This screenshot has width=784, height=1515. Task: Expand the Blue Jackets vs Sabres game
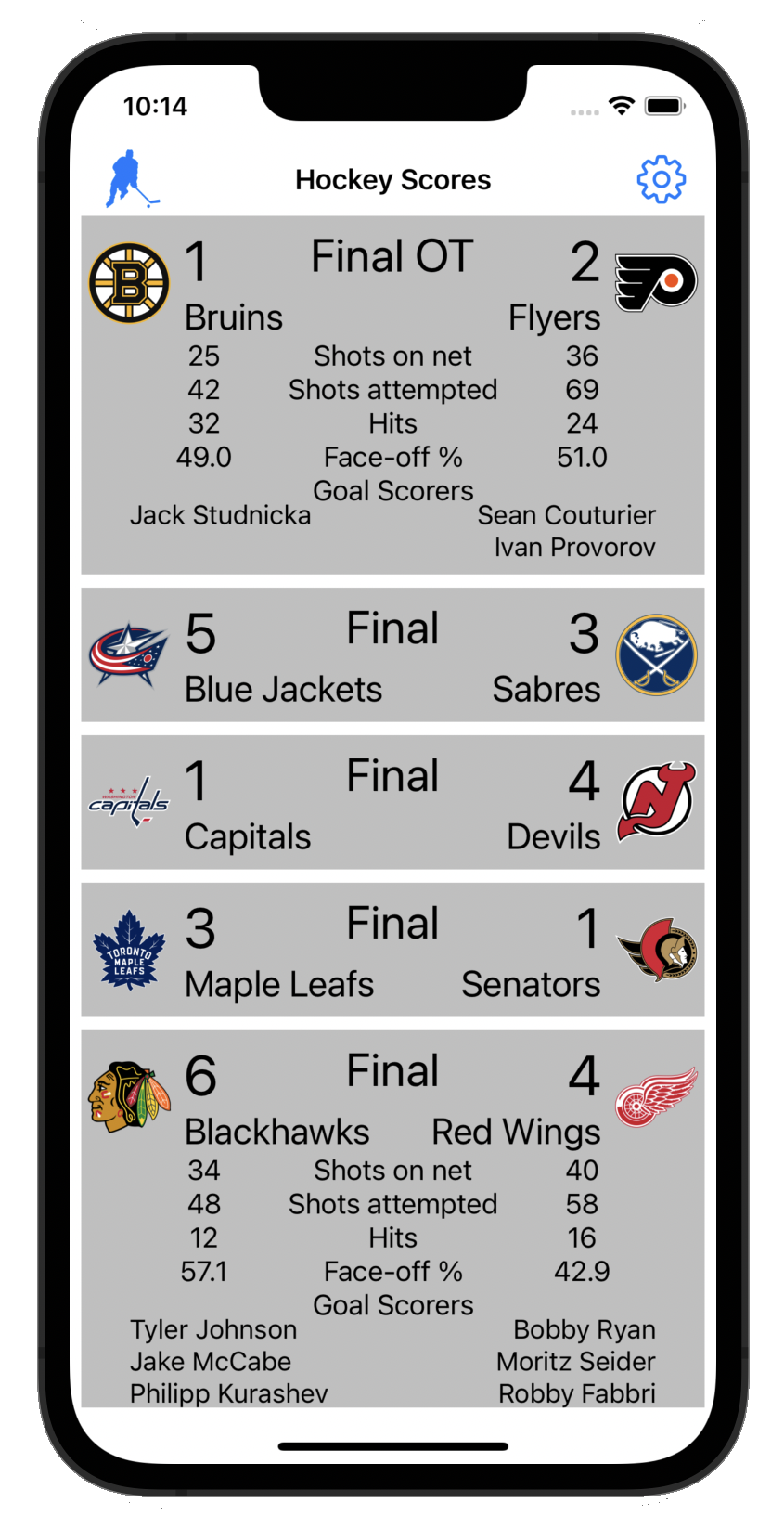point(392,654)
